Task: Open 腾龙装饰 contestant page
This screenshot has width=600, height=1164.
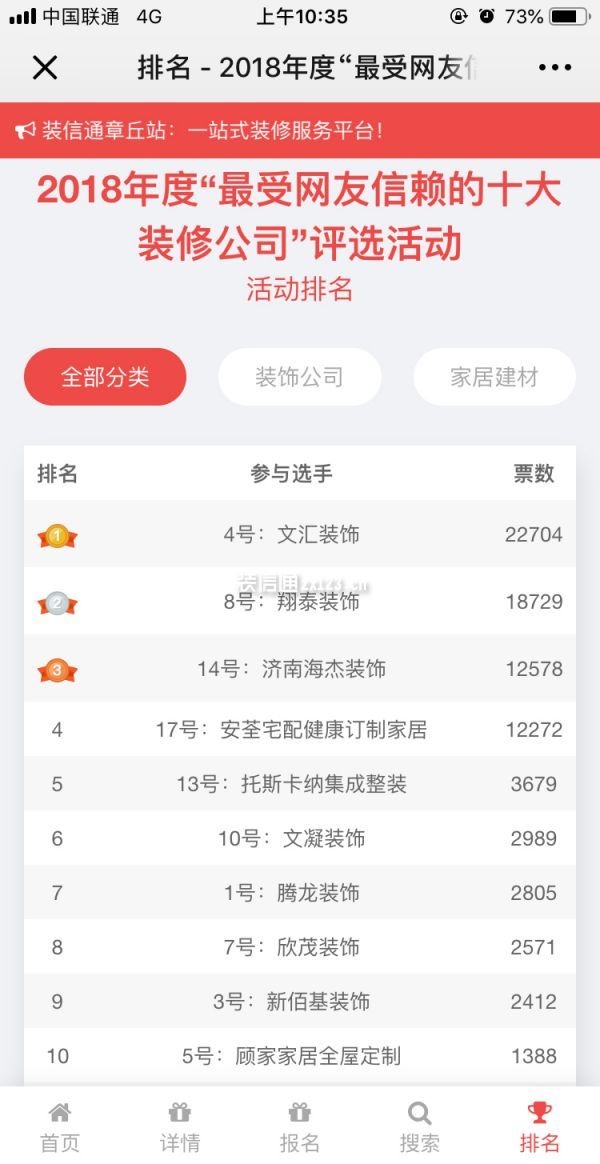Action: point(300,893)
